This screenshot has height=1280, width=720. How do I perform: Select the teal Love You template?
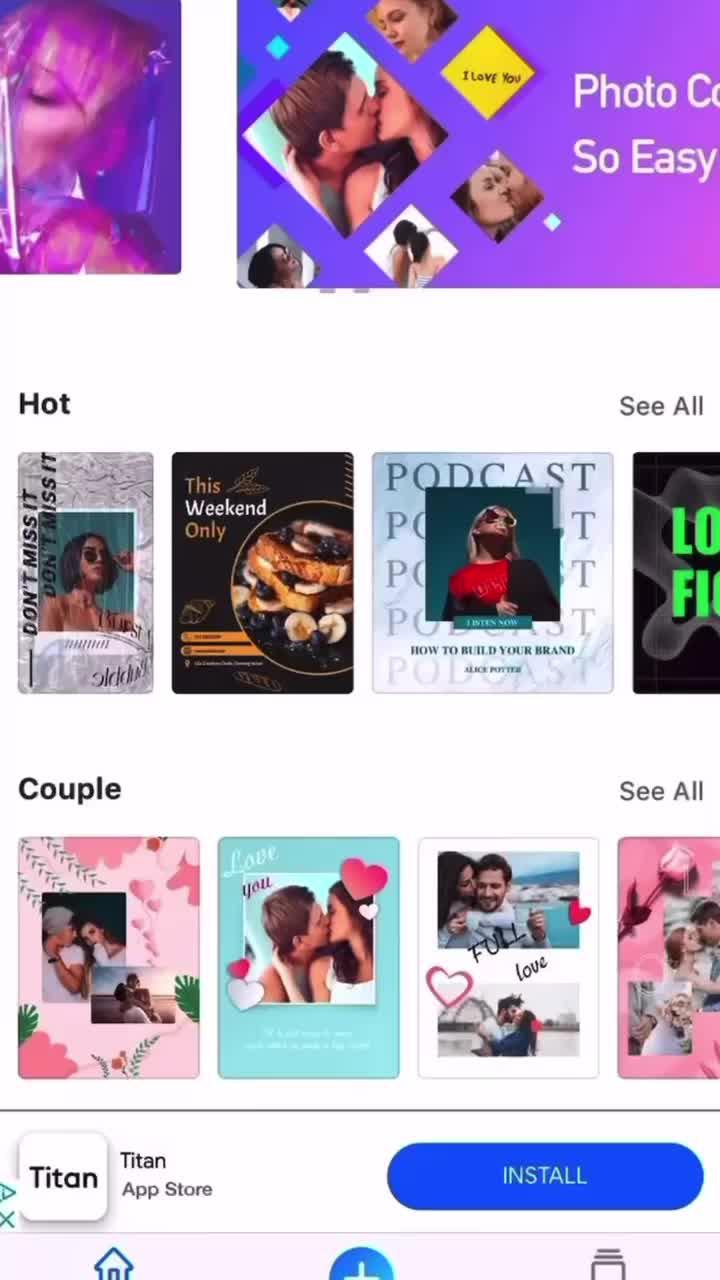[308, 958]
